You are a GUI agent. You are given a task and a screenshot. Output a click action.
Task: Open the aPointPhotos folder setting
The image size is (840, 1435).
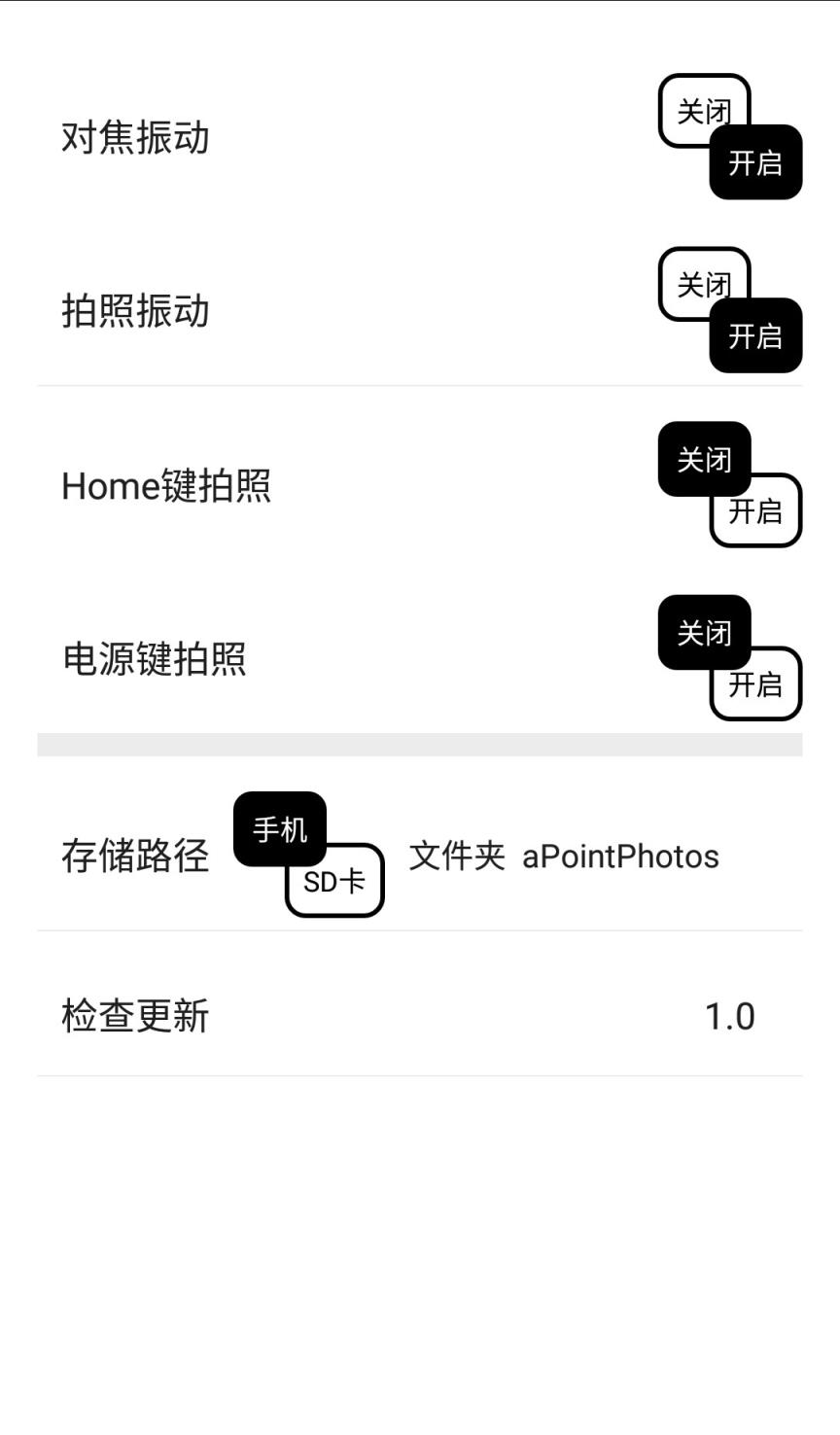click(619, 857)
